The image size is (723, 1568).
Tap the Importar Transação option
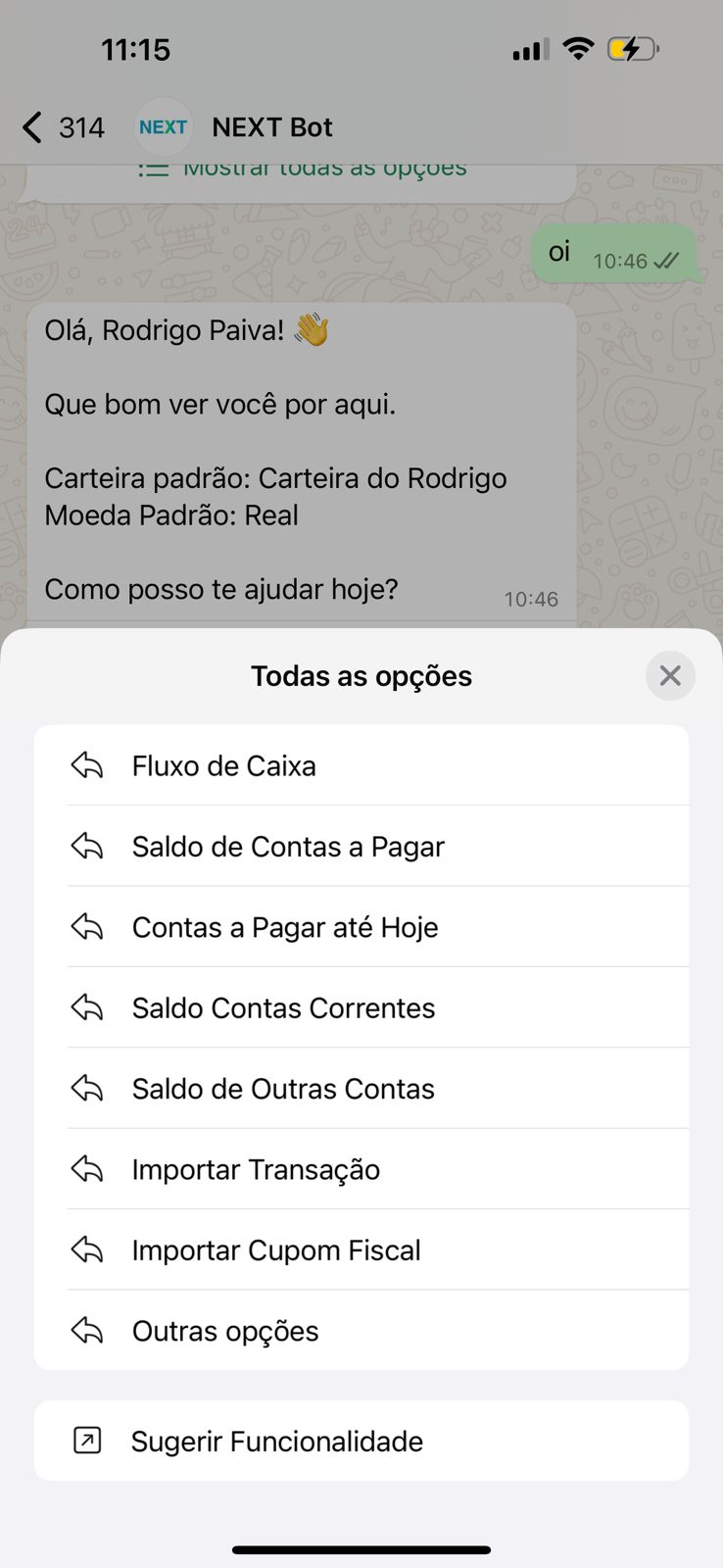(361, 1169)
